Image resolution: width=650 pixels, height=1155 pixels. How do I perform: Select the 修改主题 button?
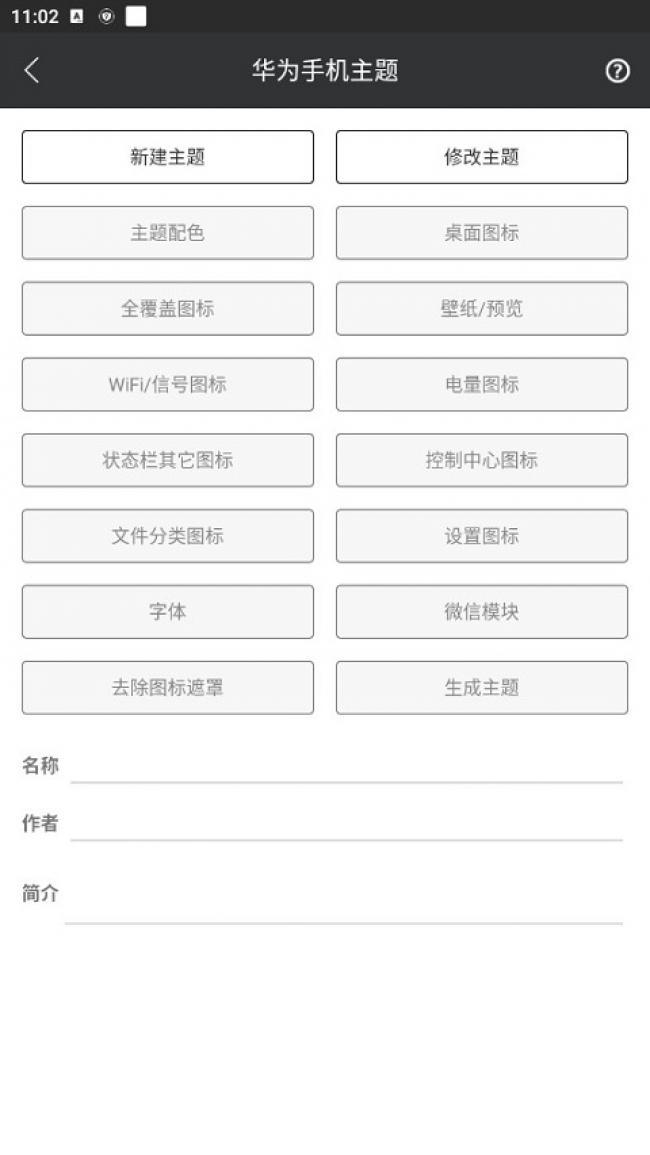click(482, 157)
